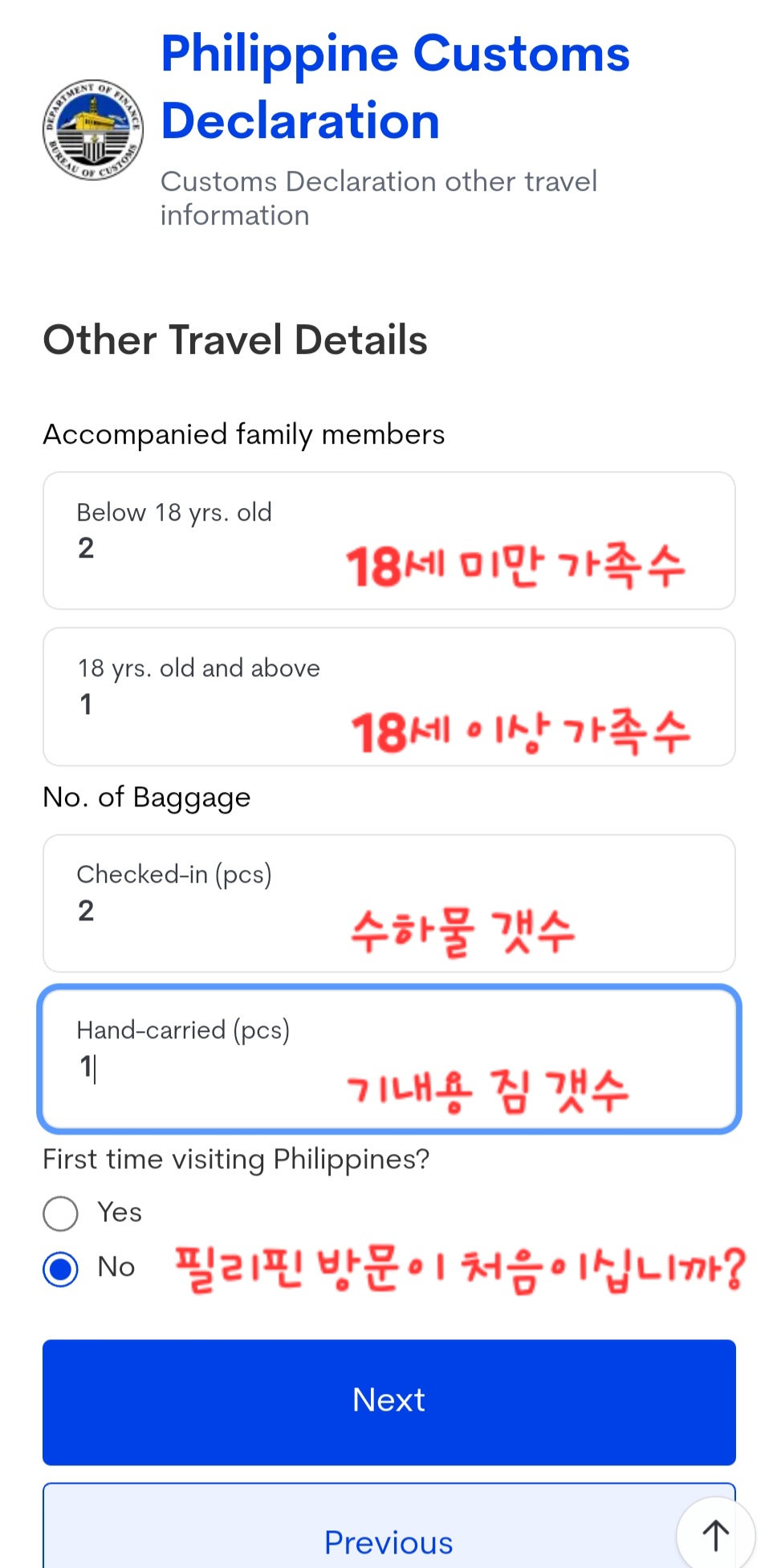777x1568 pixels.
Task: Click the No. of Baggage label
Action: click(147, 797)
